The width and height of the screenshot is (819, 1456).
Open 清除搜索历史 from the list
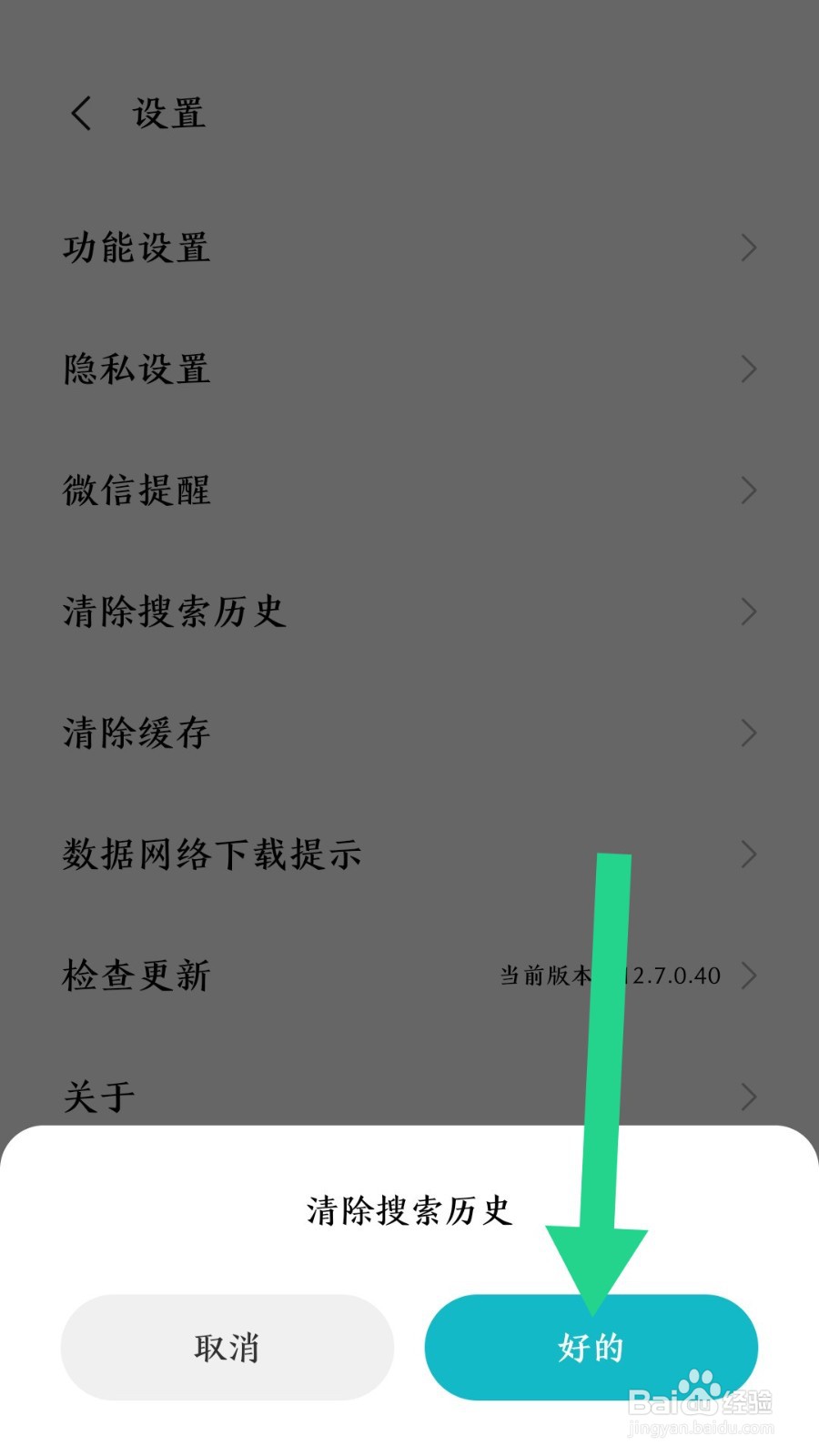173,612
